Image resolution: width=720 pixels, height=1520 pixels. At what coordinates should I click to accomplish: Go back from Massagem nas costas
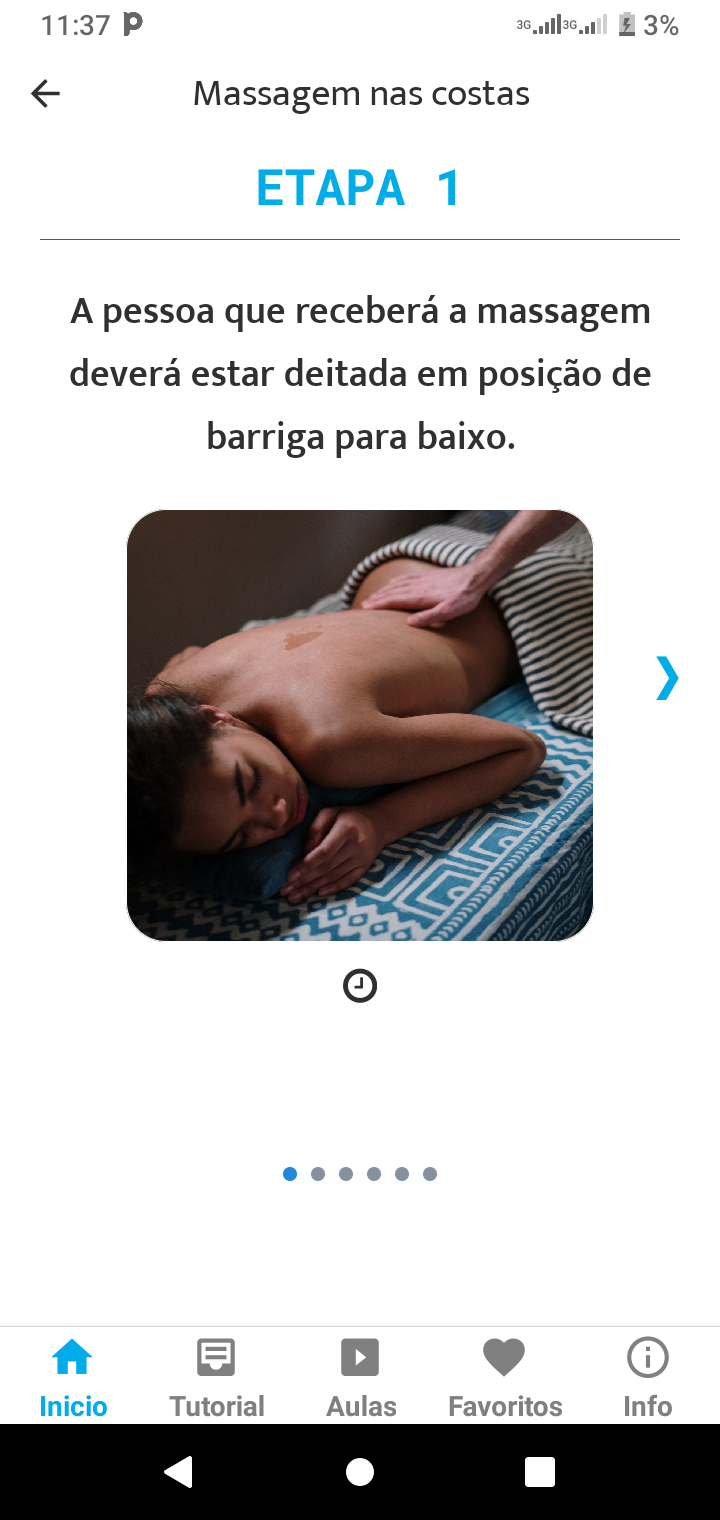coord(46,94)
